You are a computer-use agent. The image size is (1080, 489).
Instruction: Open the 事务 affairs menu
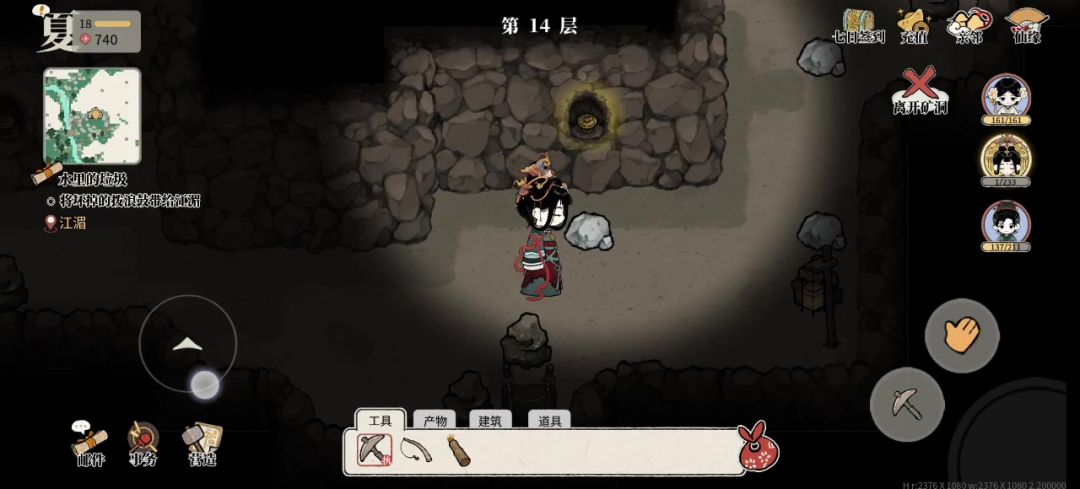[x=143, y=442]
